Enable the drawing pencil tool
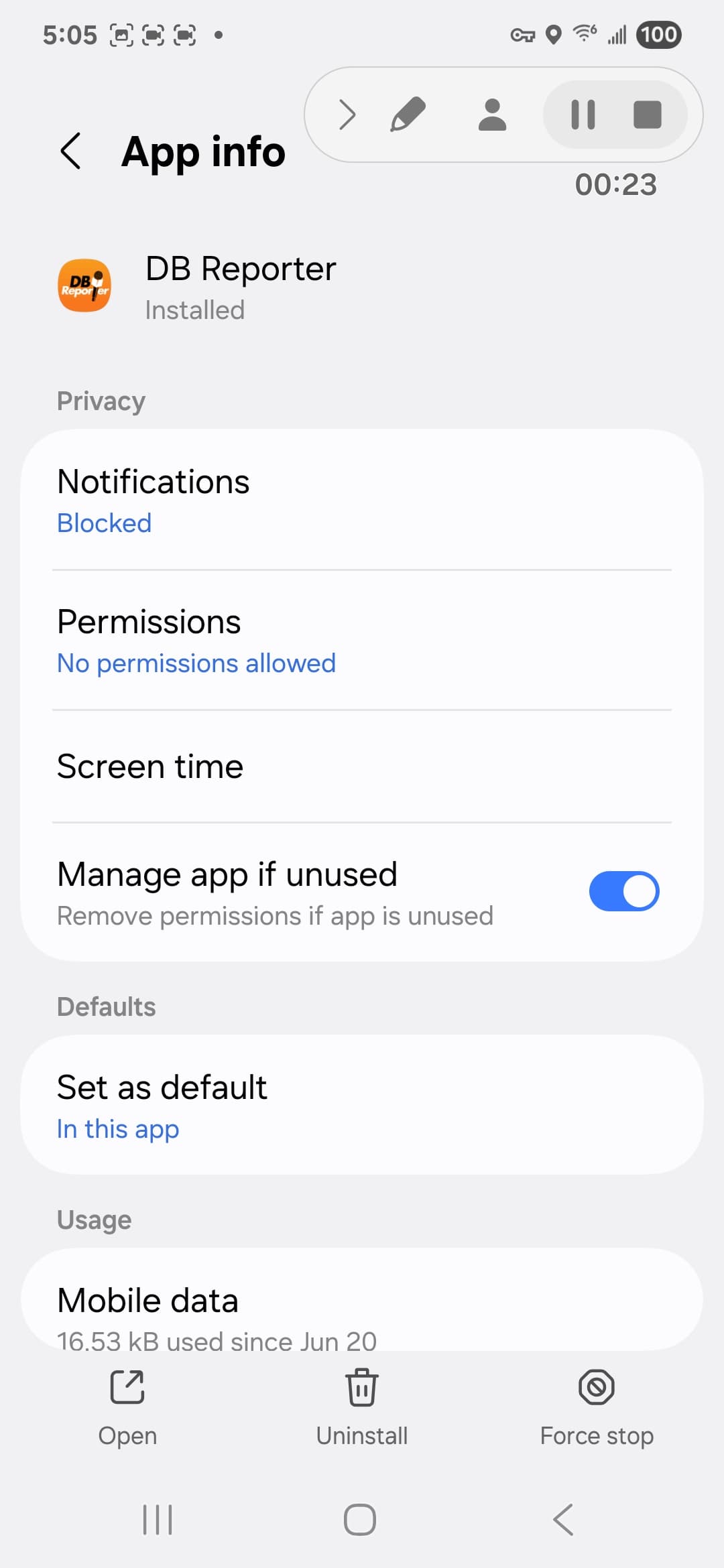Image resolution: width=724 pixels, height=1568 pixels. click(408, 115)
